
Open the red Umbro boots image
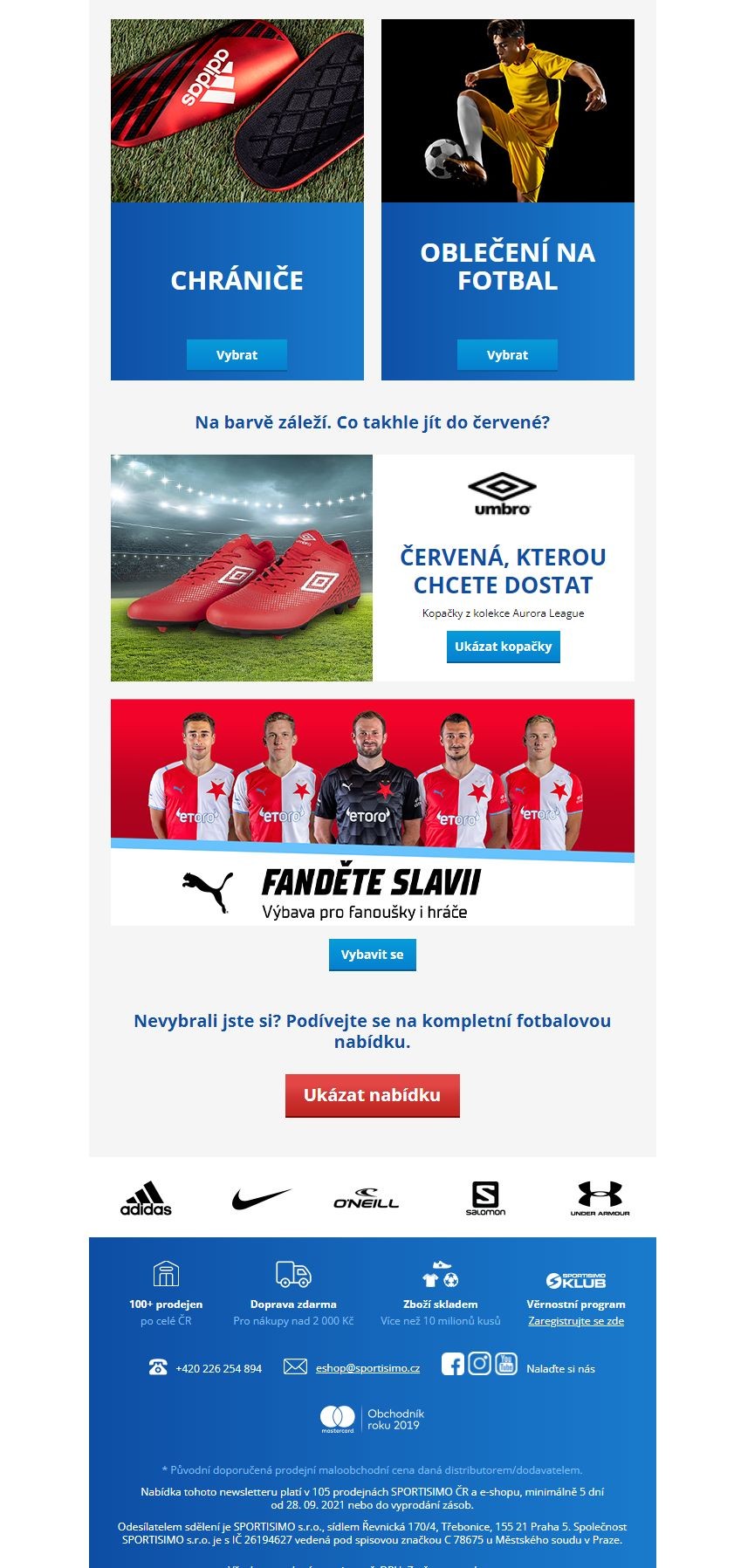click(x=242, y=568)
